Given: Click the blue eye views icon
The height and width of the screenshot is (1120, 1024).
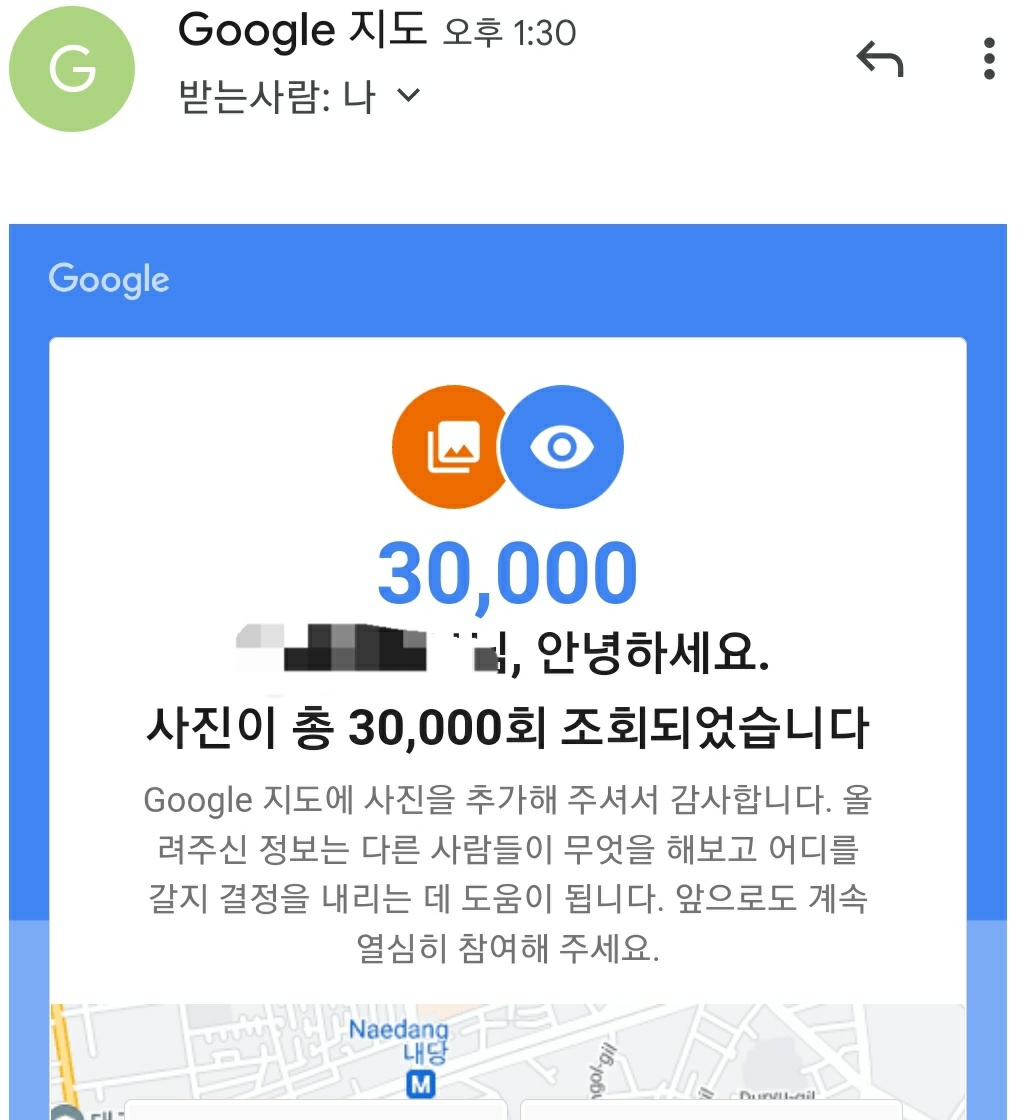Looking at the screenshot, I should coord(562,446).
